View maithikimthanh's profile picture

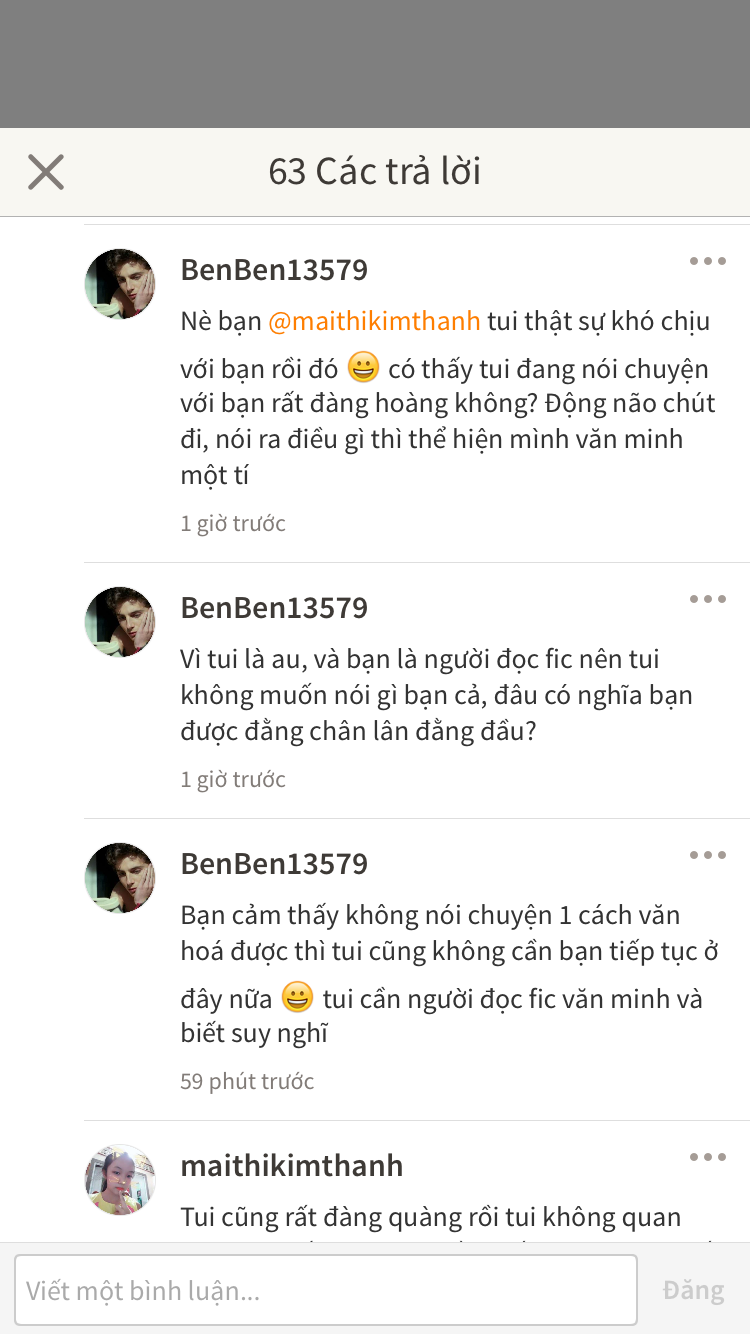[120, 1180]
